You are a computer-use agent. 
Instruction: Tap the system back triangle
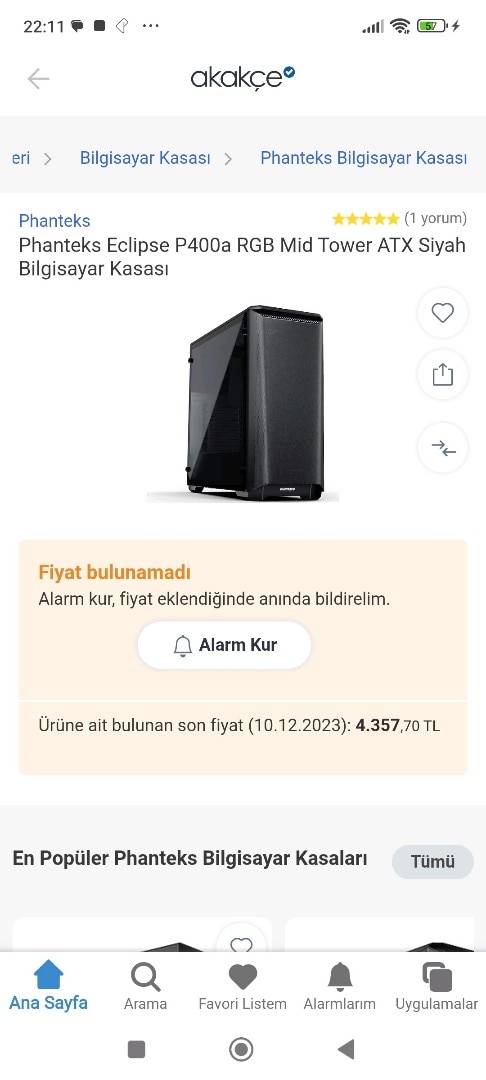(346, 1050)
